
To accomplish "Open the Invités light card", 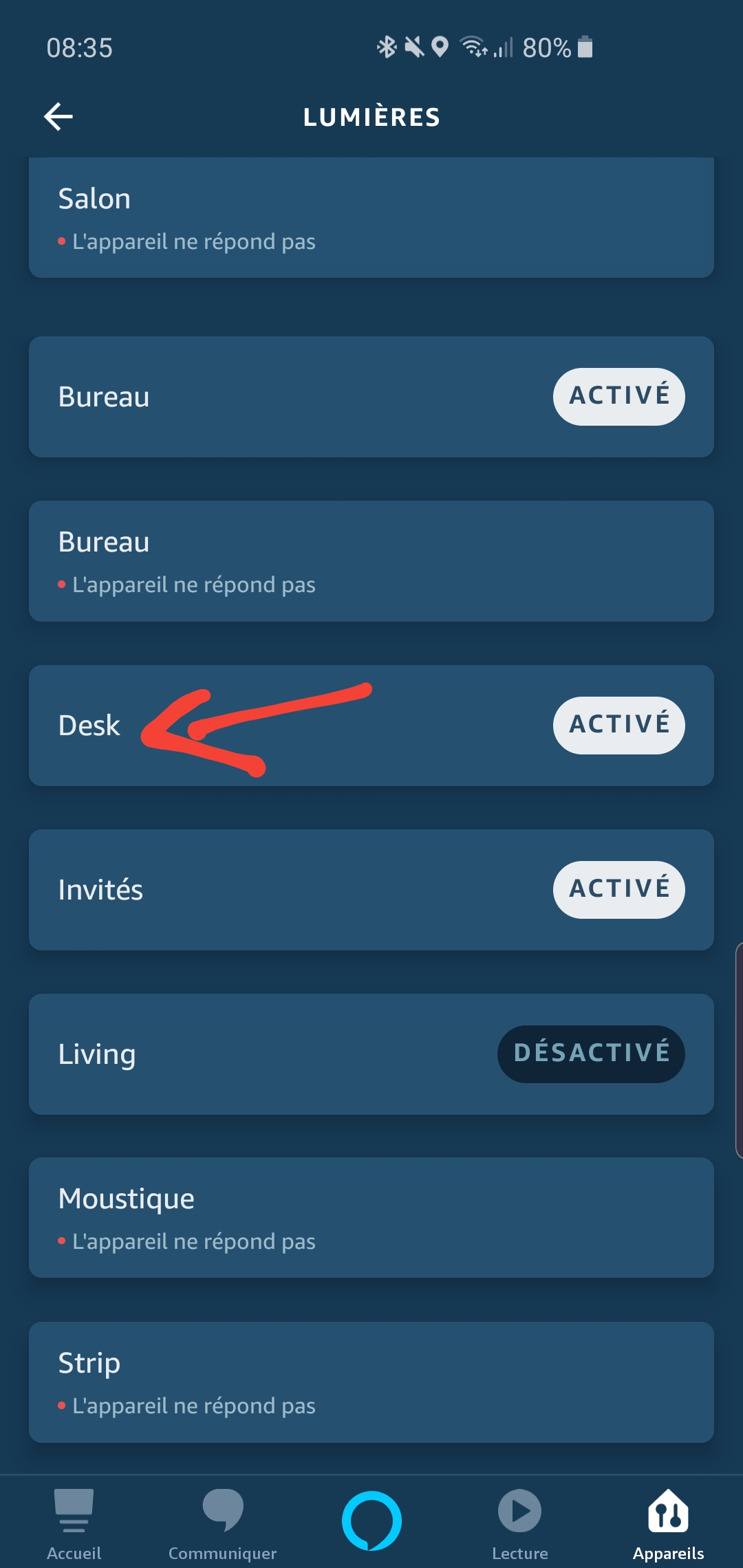I will (371, 890).
